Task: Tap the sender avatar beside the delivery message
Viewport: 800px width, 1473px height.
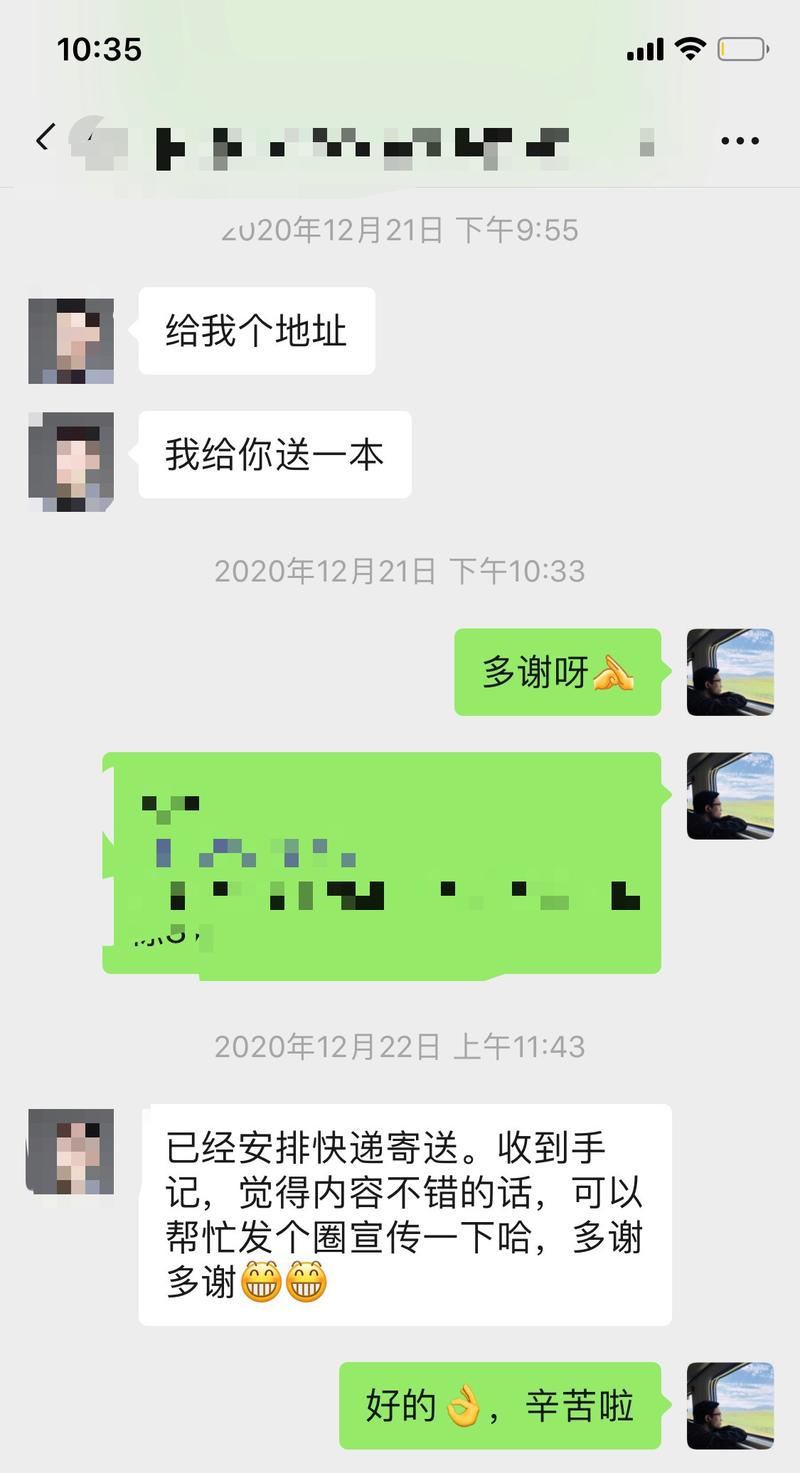Action: click(70, 1152)
